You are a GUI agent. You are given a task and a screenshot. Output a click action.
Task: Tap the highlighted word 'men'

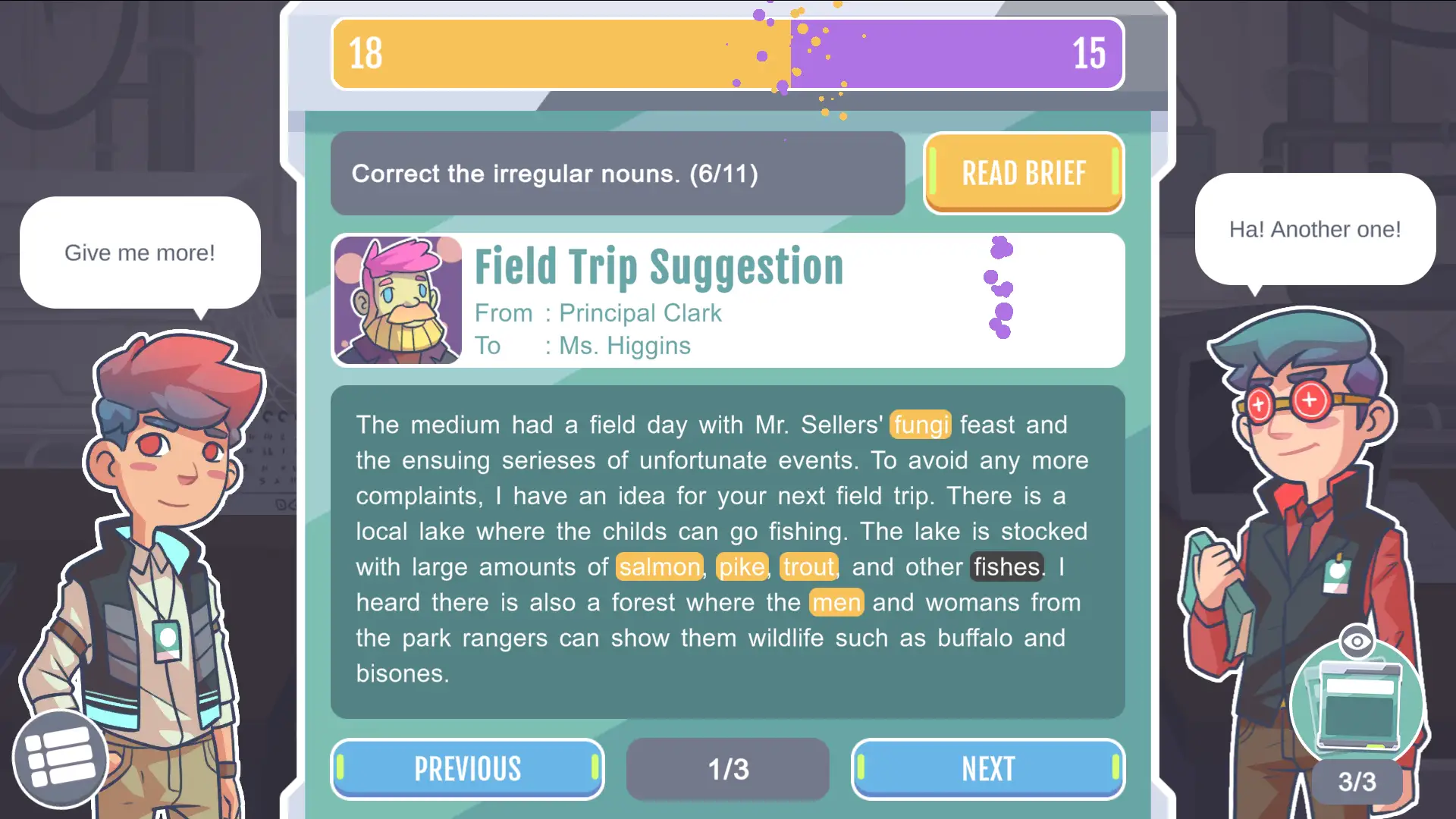pos(836,603)
